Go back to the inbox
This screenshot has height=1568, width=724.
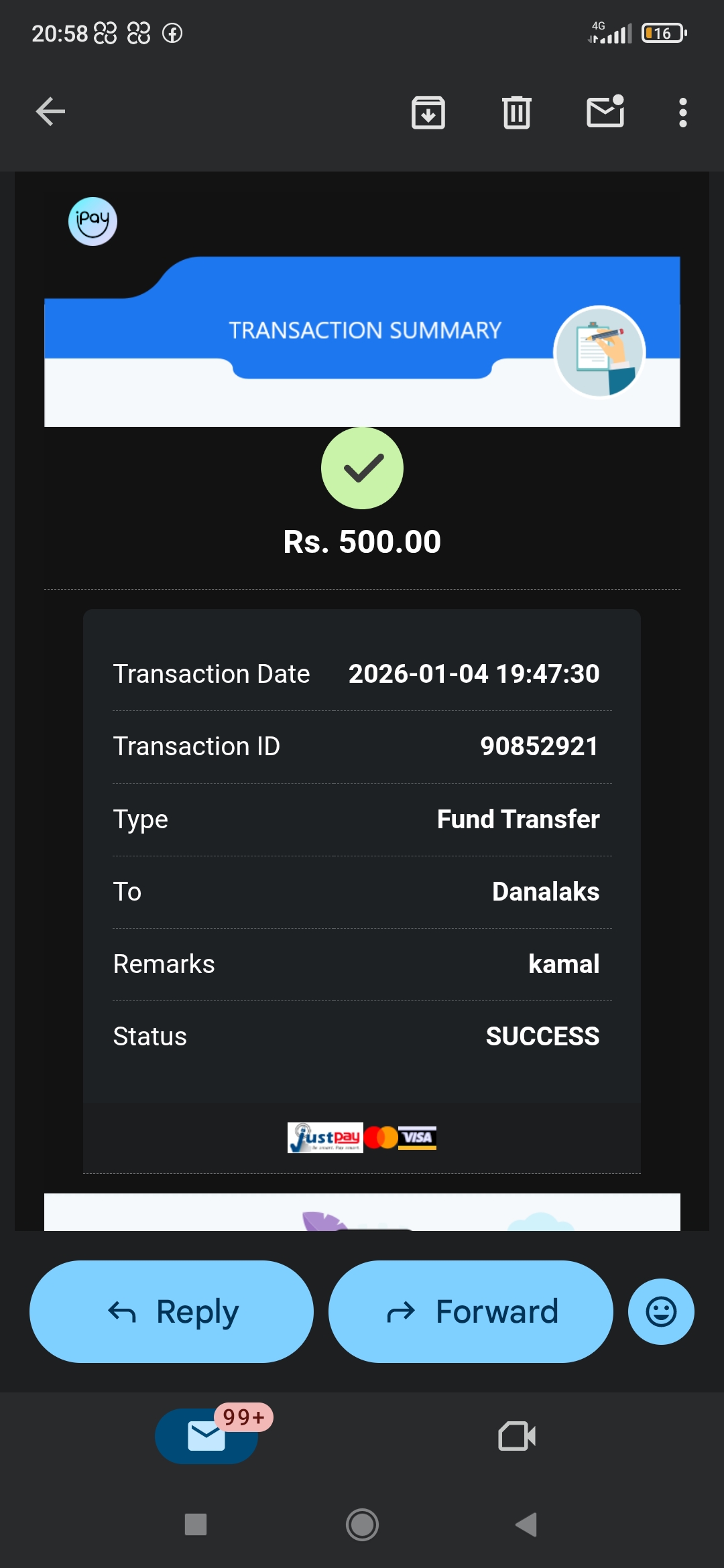pyautogui.click(x=50, y=112)
